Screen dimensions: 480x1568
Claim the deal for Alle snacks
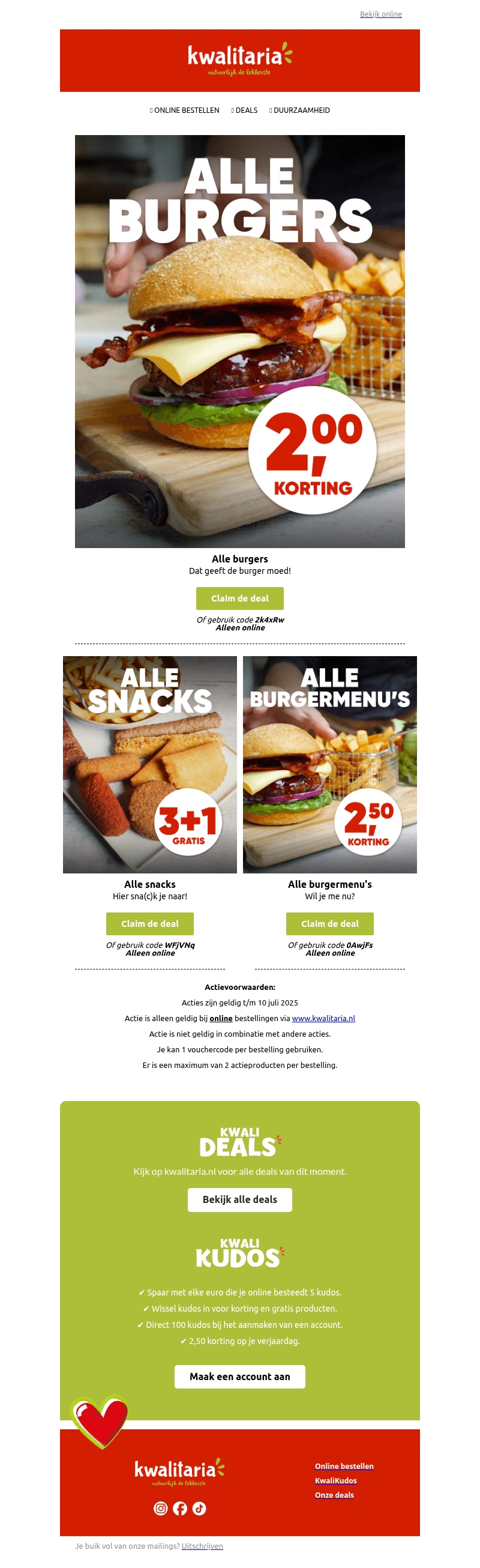pos(149,923)
